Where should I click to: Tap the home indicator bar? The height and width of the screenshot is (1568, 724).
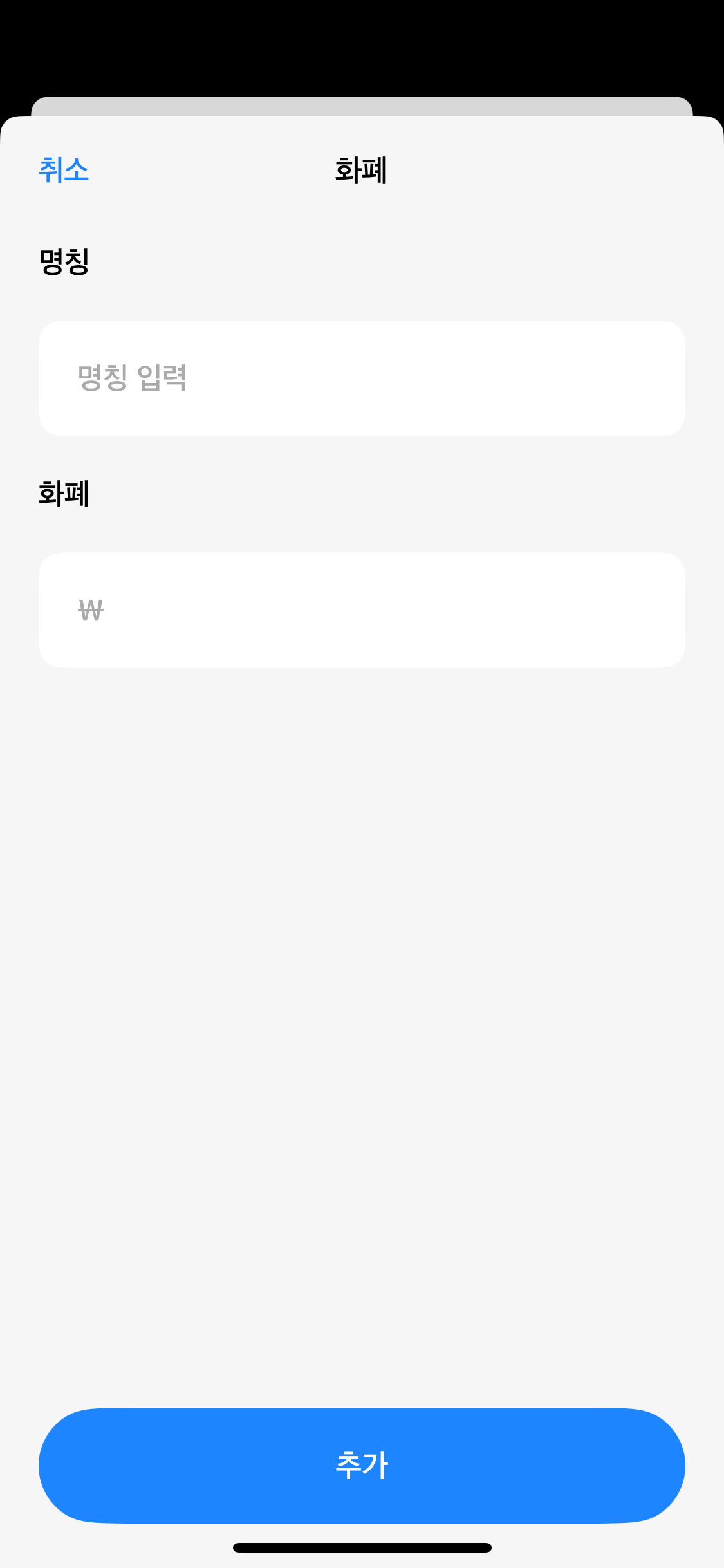tap(362, 1547)
